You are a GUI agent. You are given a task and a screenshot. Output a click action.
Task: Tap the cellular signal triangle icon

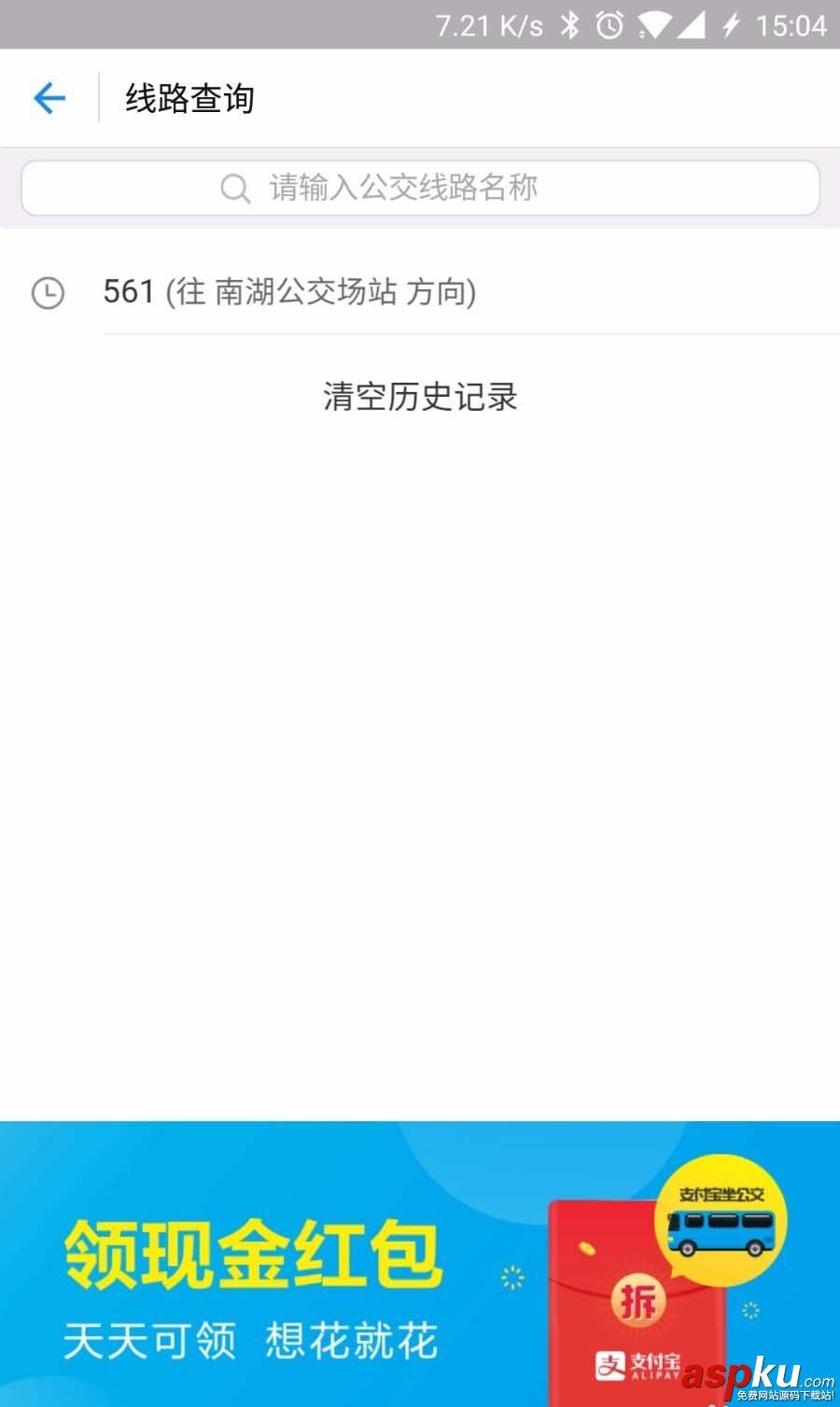click(691, 24)
